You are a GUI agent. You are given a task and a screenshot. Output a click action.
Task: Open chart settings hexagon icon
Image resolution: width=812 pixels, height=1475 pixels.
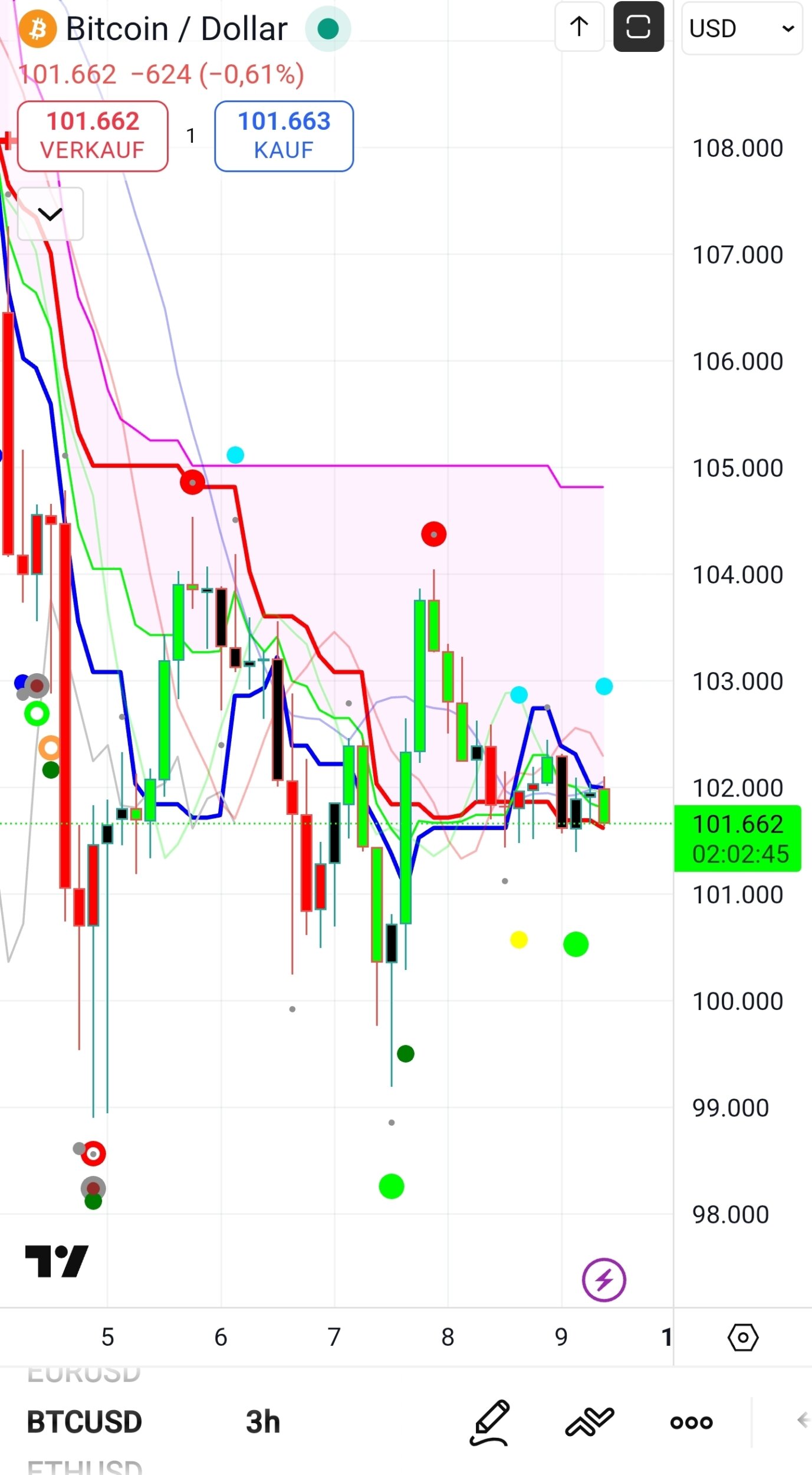[x=742, y=1338]
